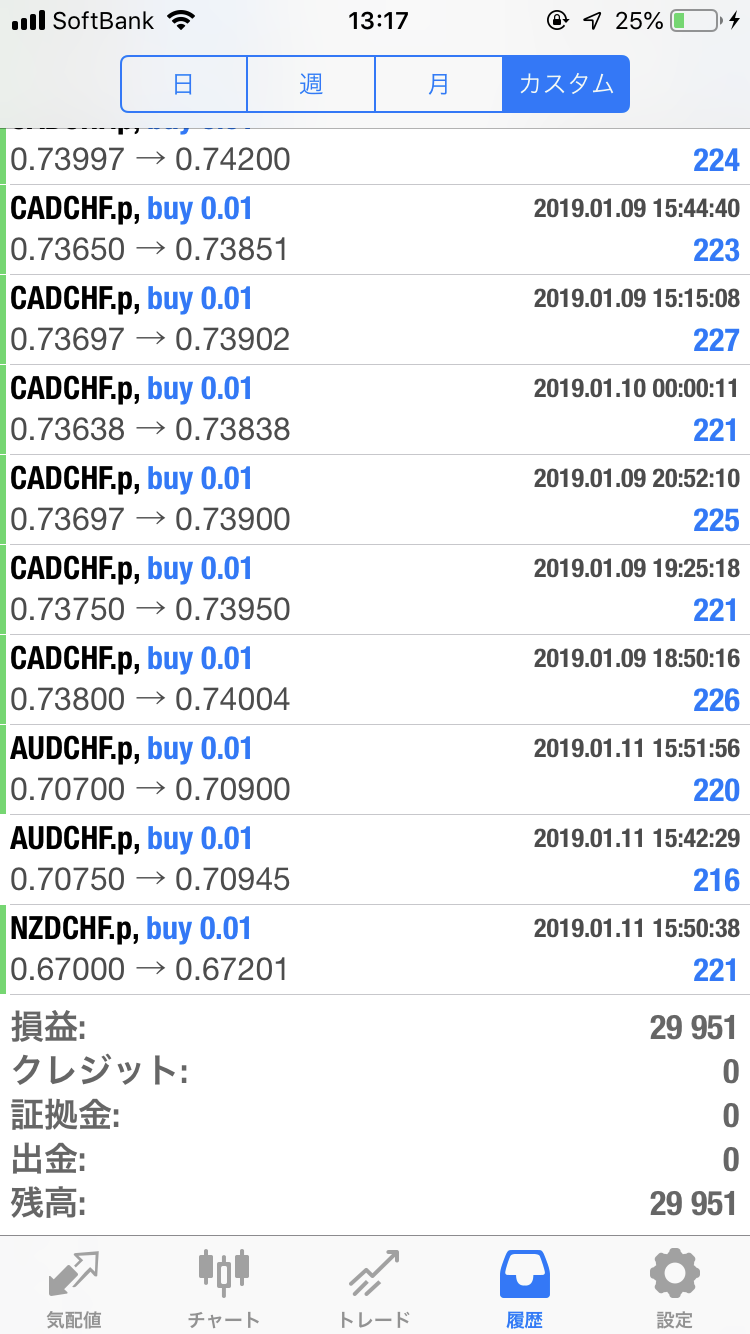
Task: Open the CADCHF.p trade closed at 15:15:08
Action: click(x=375, y=320)
